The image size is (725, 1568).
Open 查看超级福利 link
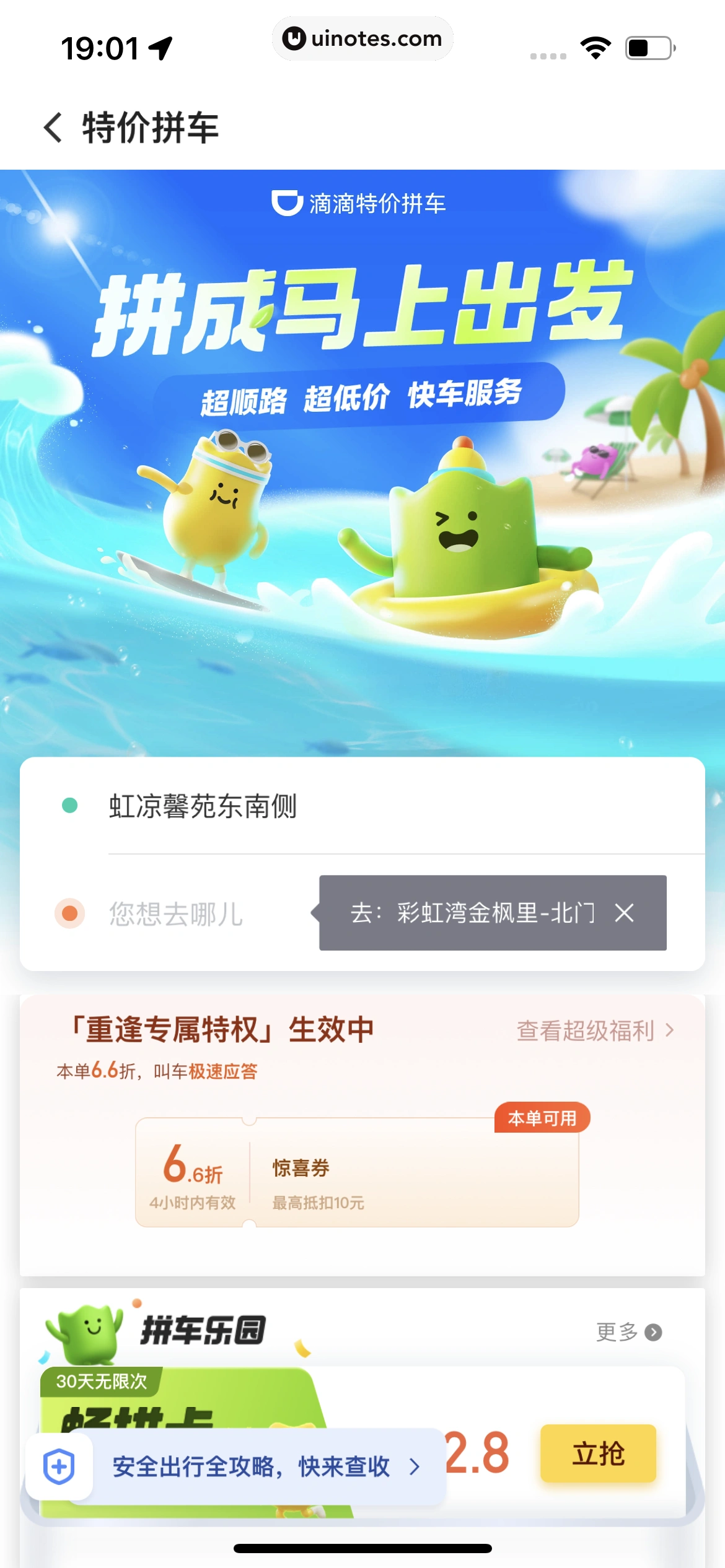point(594,1031)
